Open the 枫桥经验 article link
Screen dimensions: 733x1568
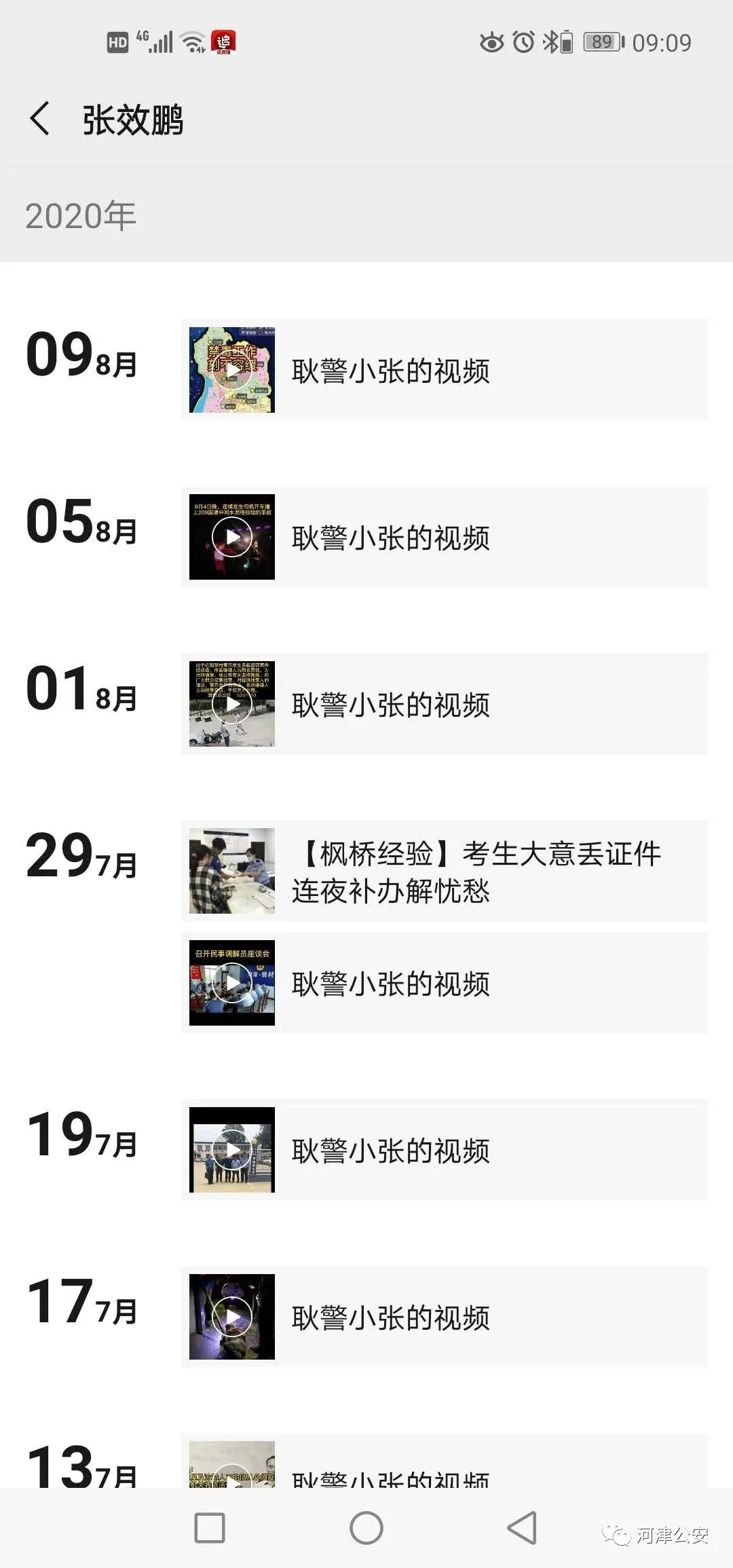click(445, 872)
